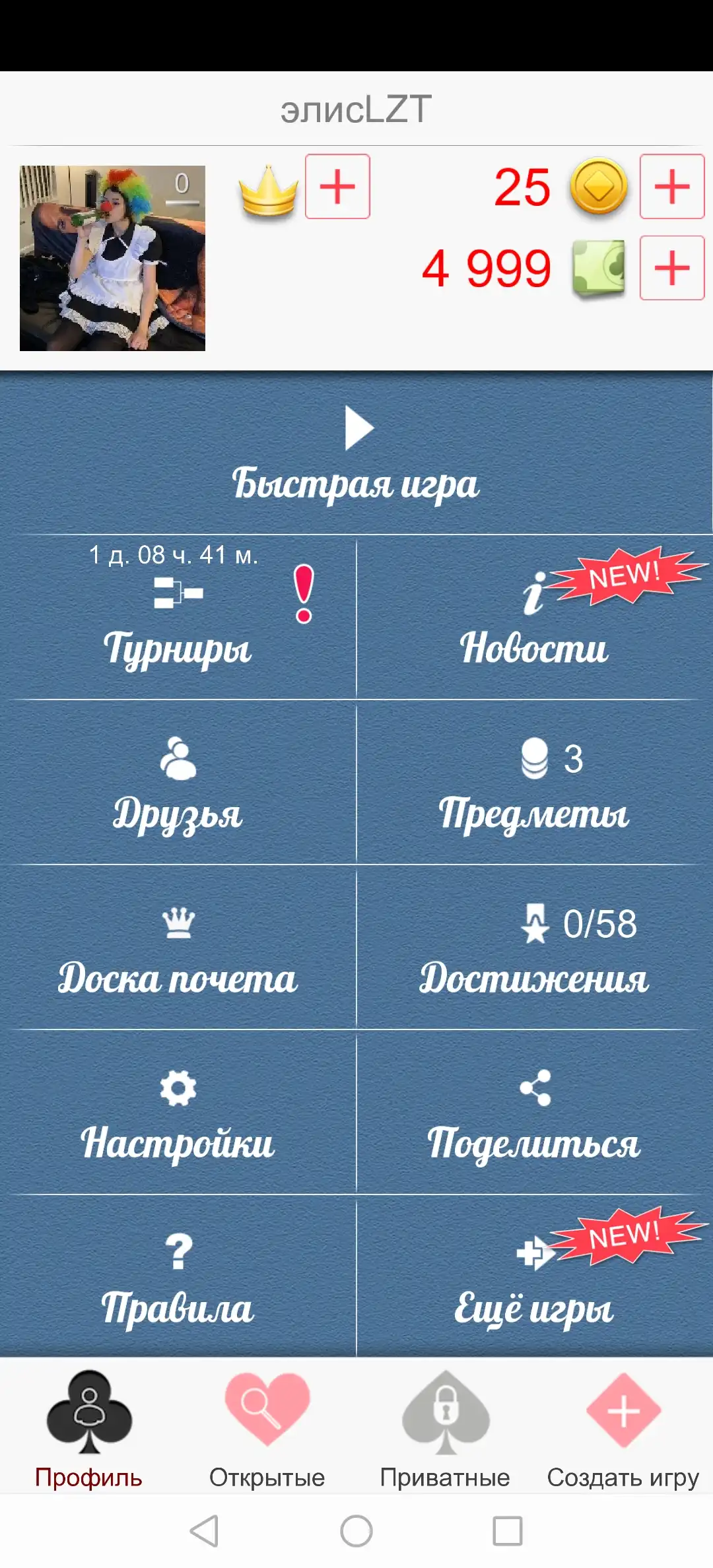Start a quick game with Быстрая игра
Screen dimensions: 713x1568
pyautogui.click(x=356, y=453)
